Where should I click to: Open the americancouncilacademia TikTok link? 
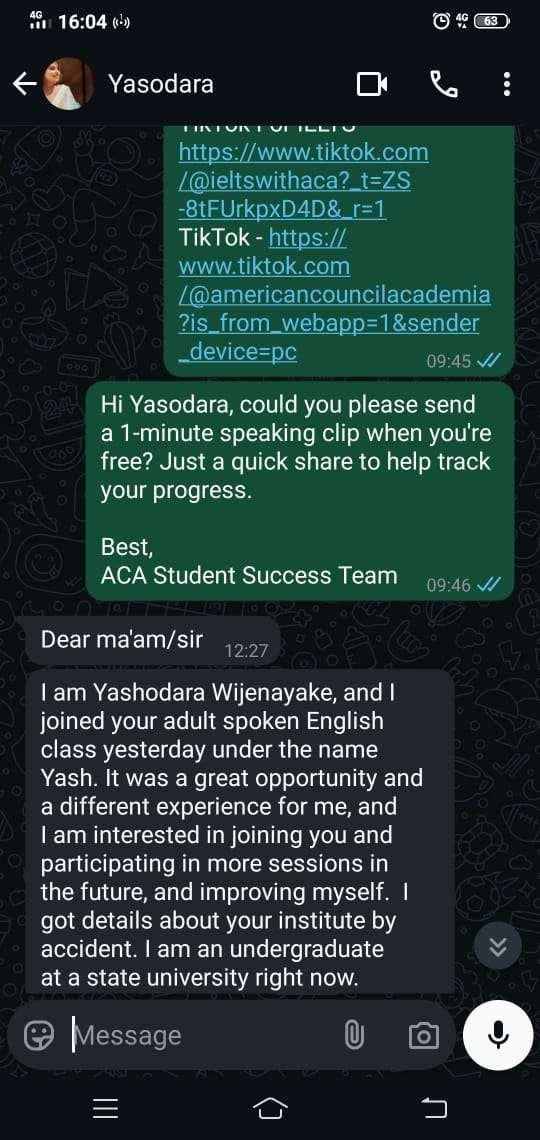point(334,295)
